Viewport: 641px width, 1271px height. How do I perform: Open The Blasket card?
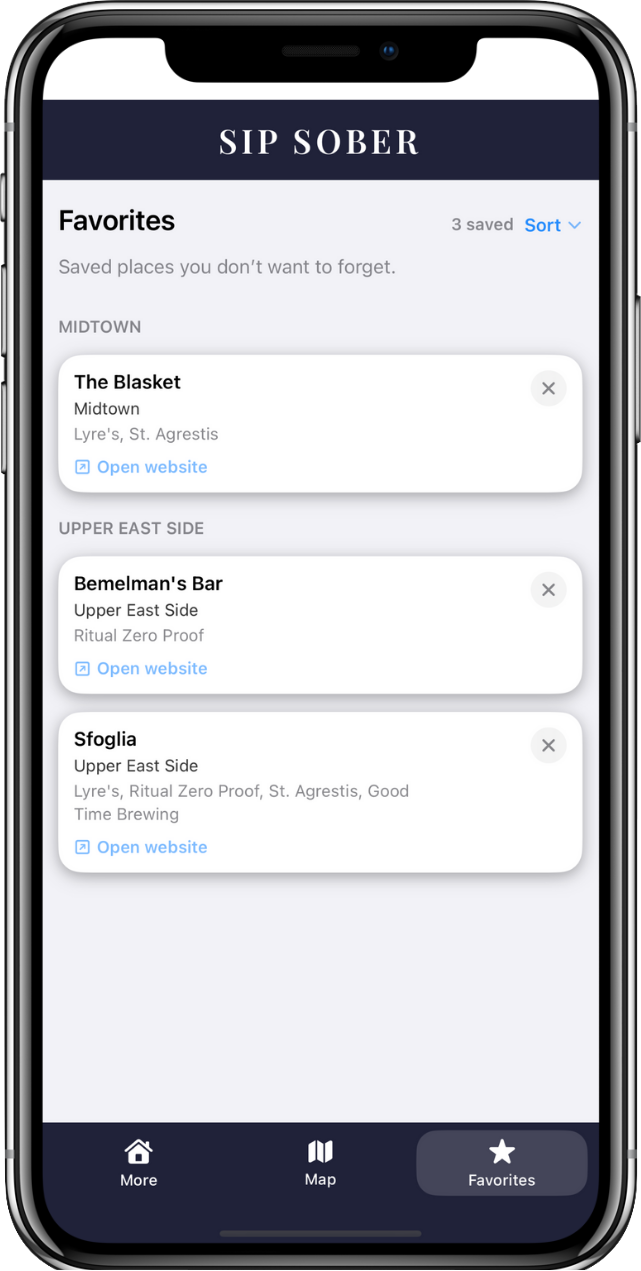click(x=300, y=410)
